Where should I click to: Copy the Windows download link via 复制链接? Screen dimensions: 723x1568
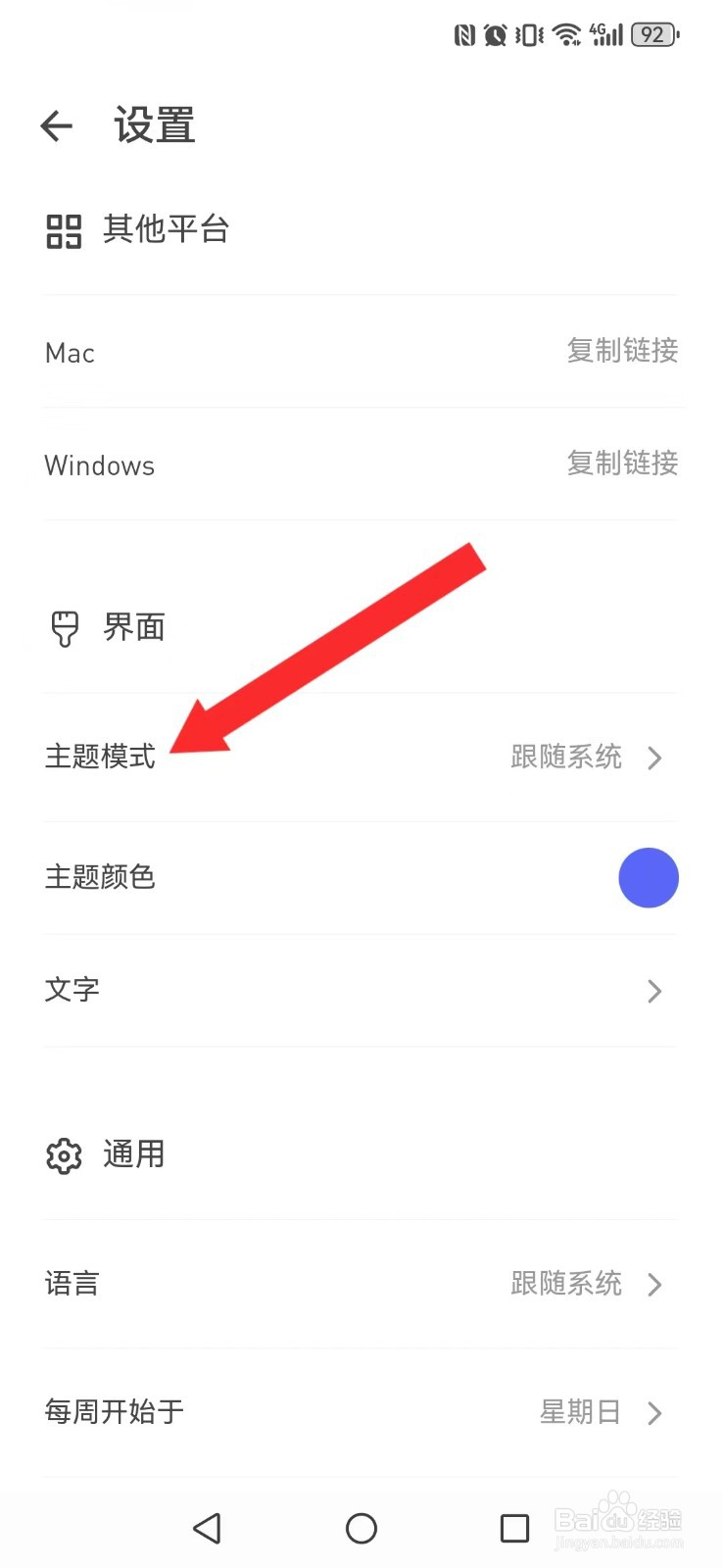coord(622,465)
